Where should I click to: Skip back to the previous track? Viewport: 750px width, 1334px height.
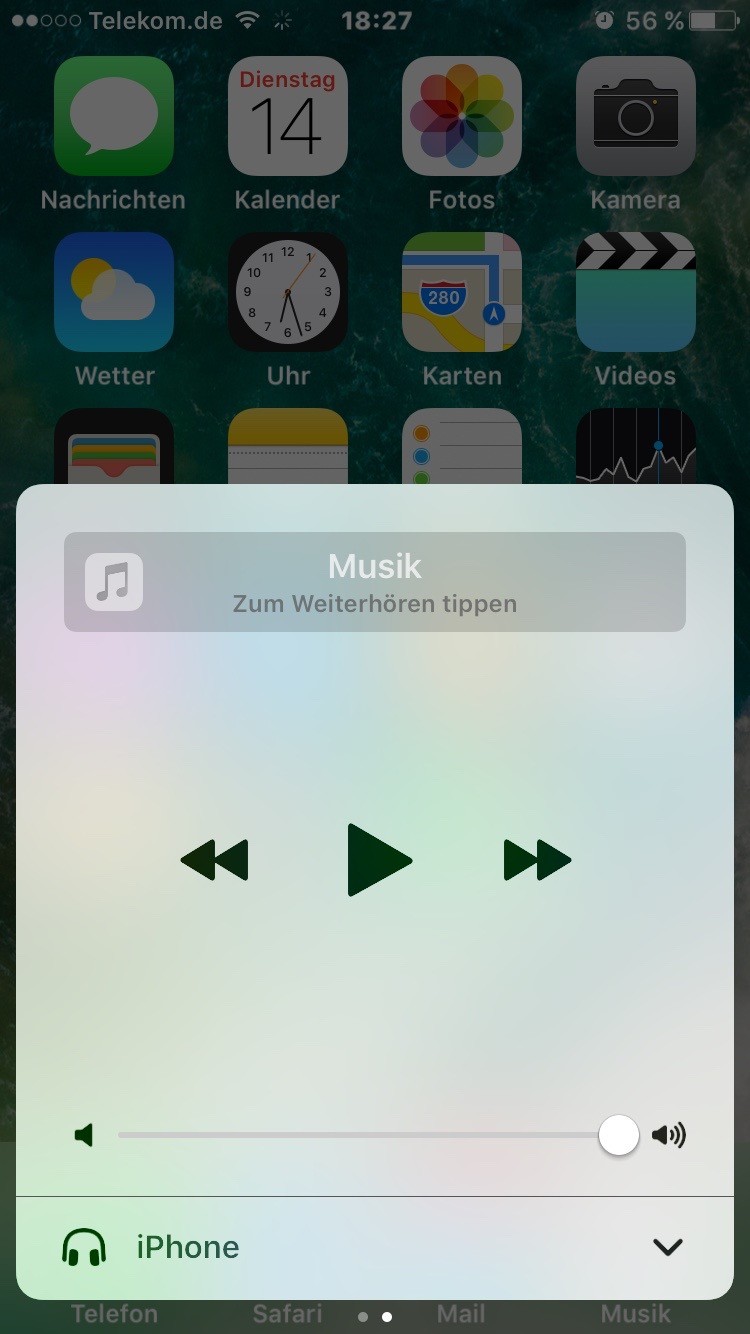(x=215, y=860)
